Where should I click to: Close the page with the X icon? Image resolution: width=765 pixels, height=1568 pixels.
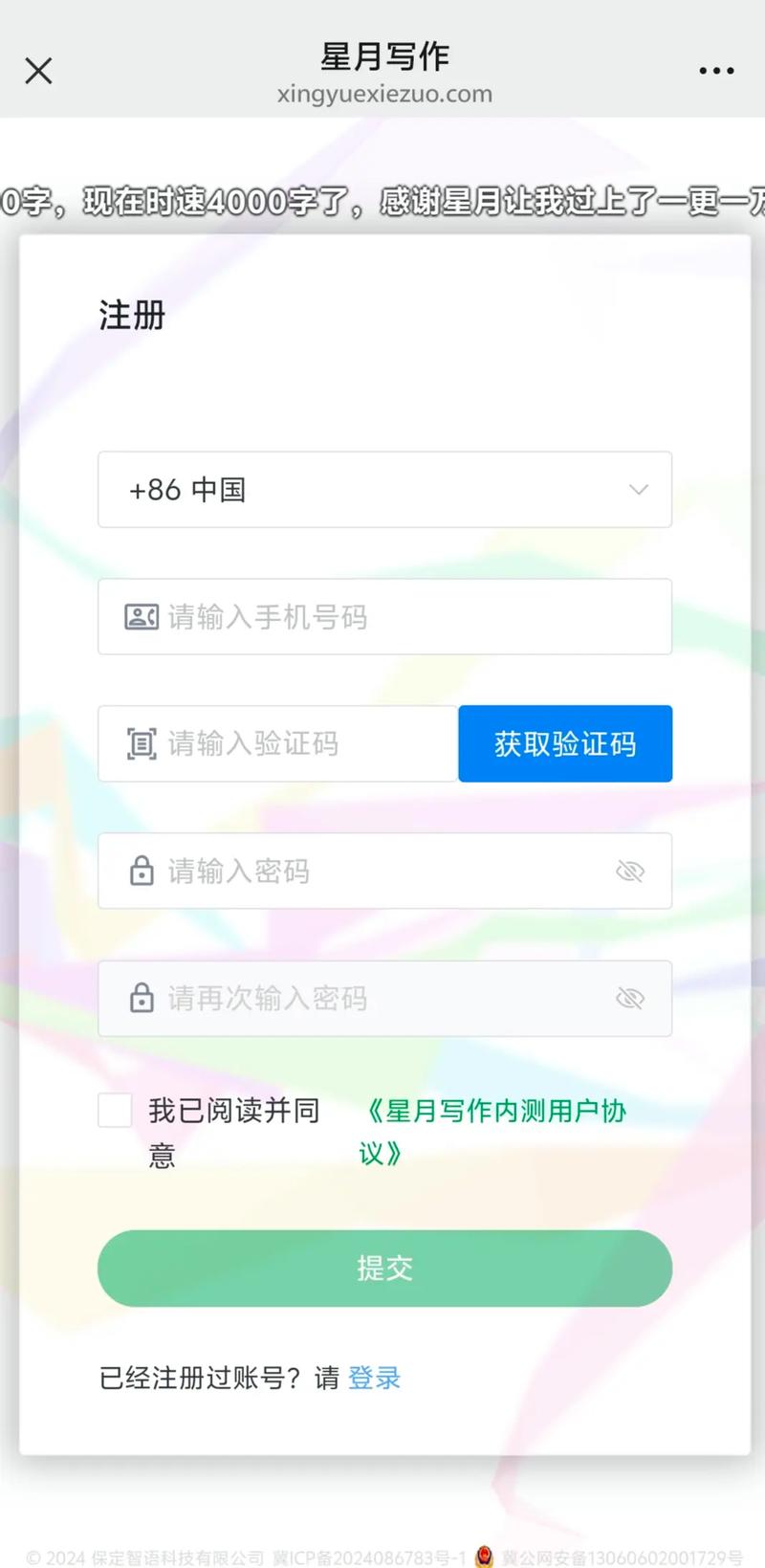(38, 71)
